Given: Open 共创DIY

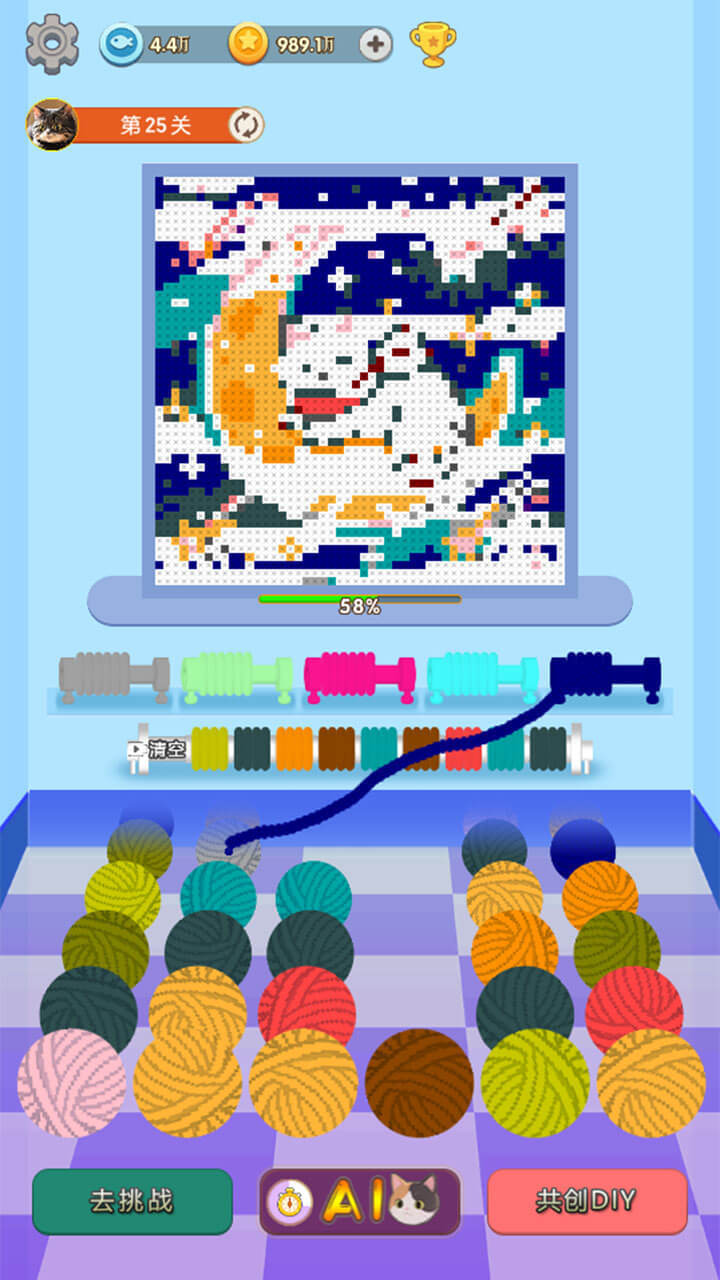Looking at the screenshot, I should point(587,1201).
